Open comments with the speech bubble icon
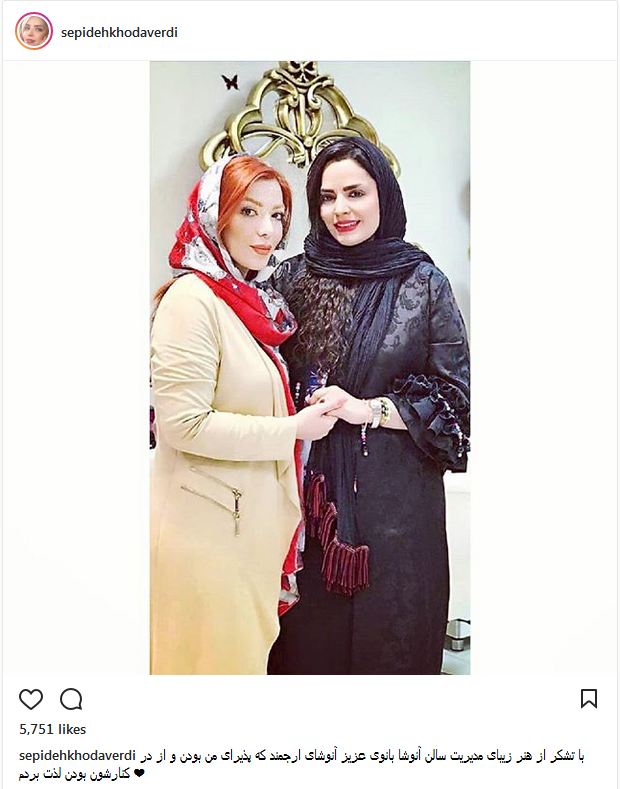 (x=71, y=699)
